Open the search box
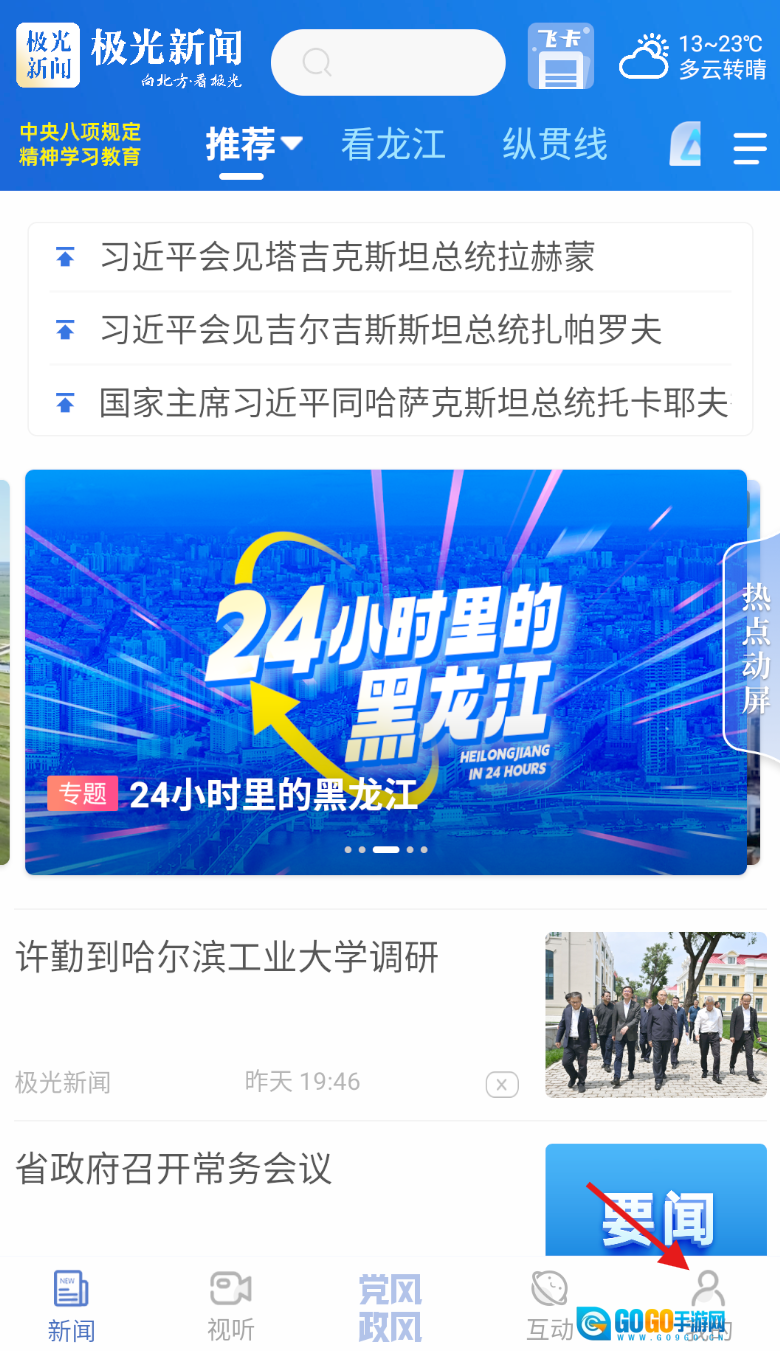The image size is (780, 1351). click(x=388, y=62)
